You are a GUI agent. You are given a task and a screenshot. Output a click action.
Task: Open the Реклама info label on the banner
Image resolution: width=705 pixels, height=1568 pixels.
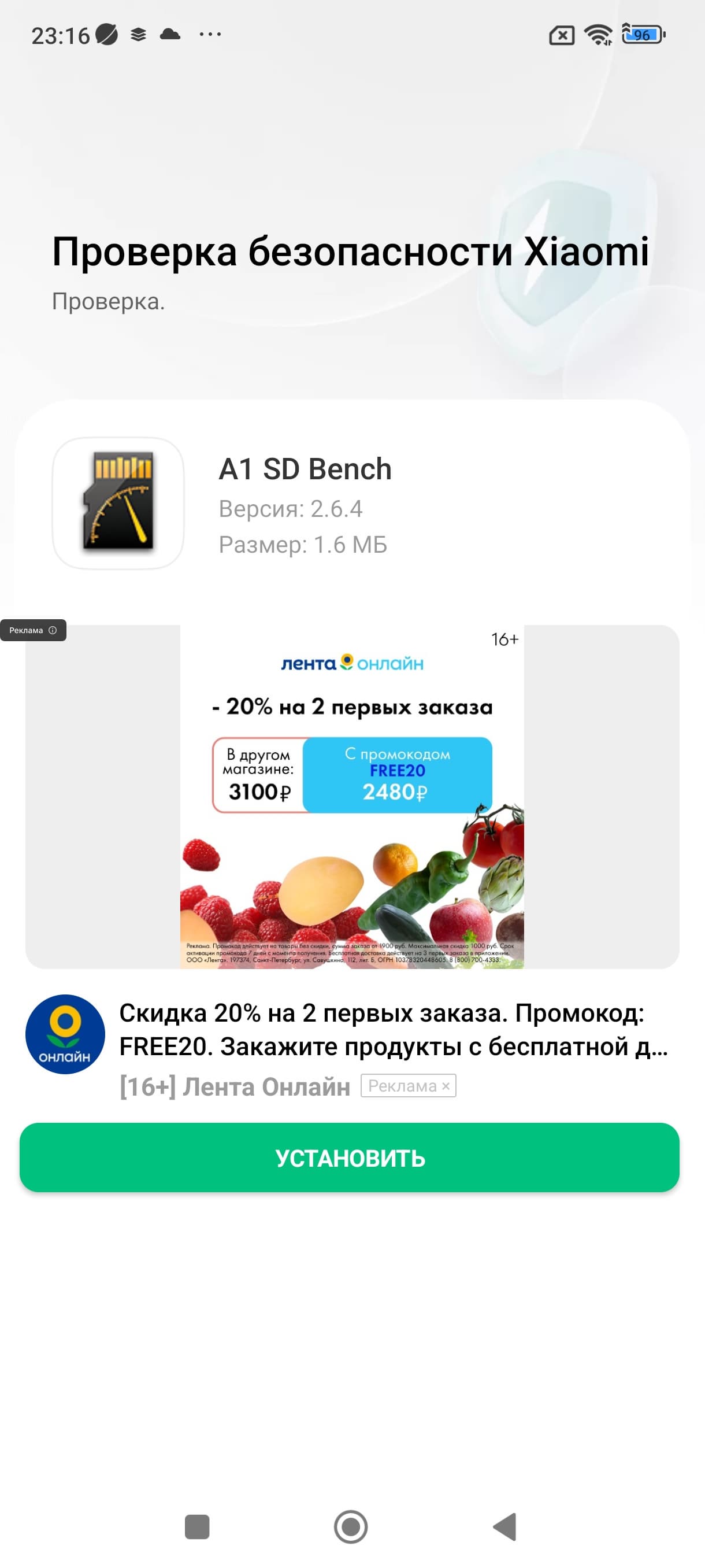[34, 630]
